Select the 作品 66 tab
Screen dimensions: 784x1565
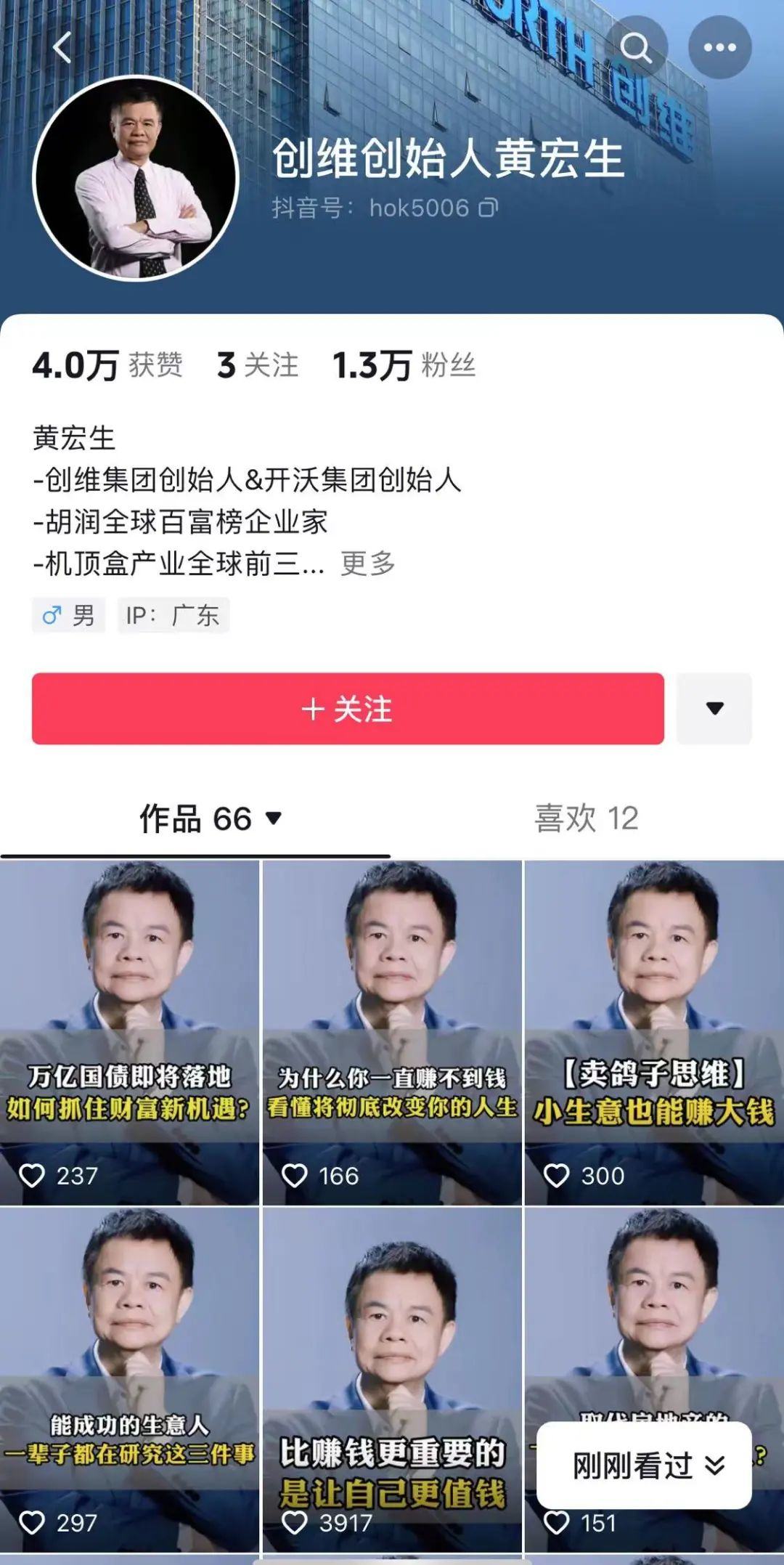[209, 818]
